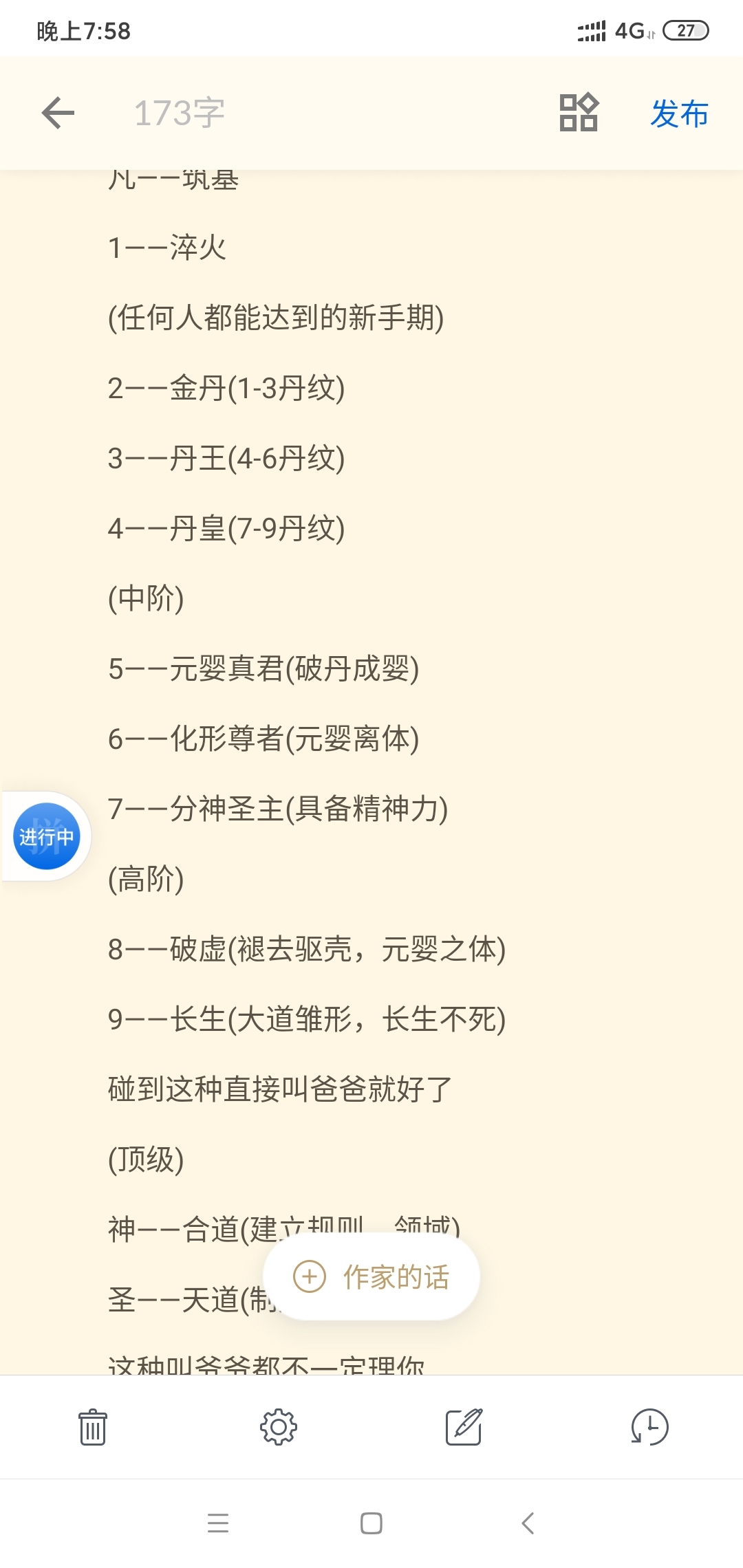
Task: Tap the pencil edit icon
Action: point(464,1427)
